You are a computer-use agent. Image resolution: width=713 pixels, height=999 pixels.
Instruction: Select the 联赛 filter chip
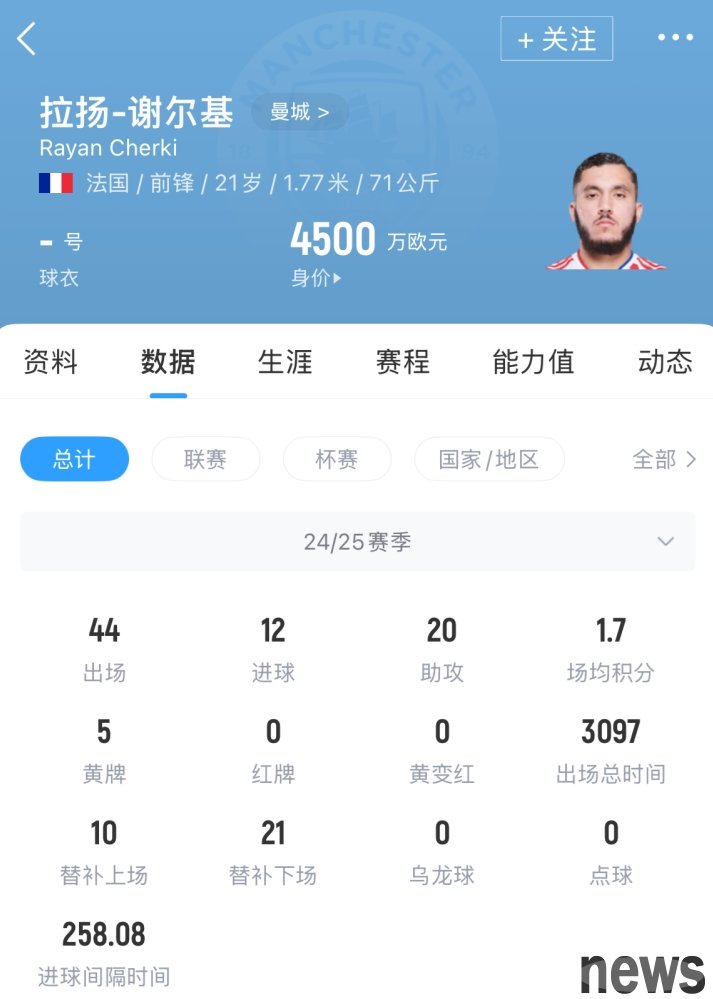pyautogui.click(x=205, y=459)
